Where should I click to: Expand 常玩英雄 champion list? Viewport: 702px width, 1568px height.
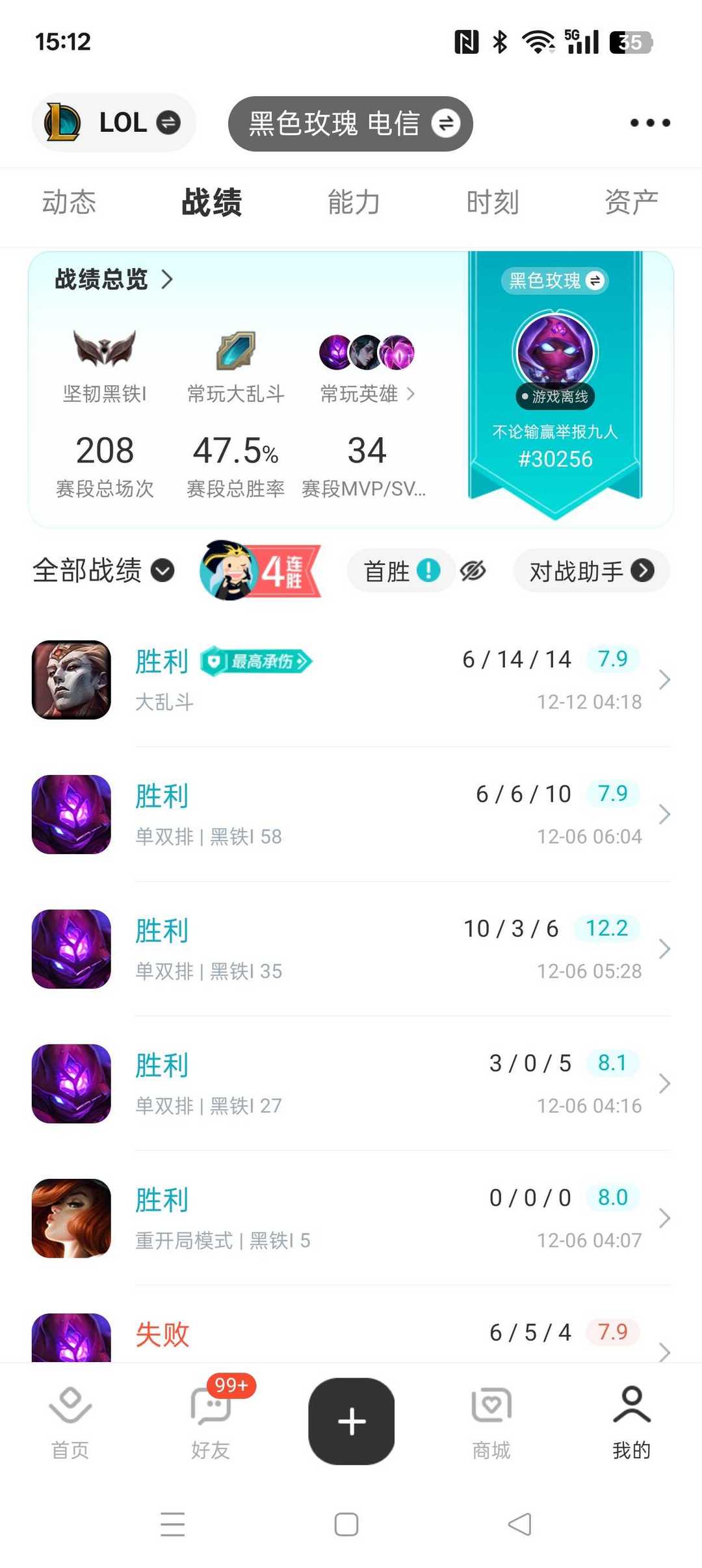pos(411,394)
